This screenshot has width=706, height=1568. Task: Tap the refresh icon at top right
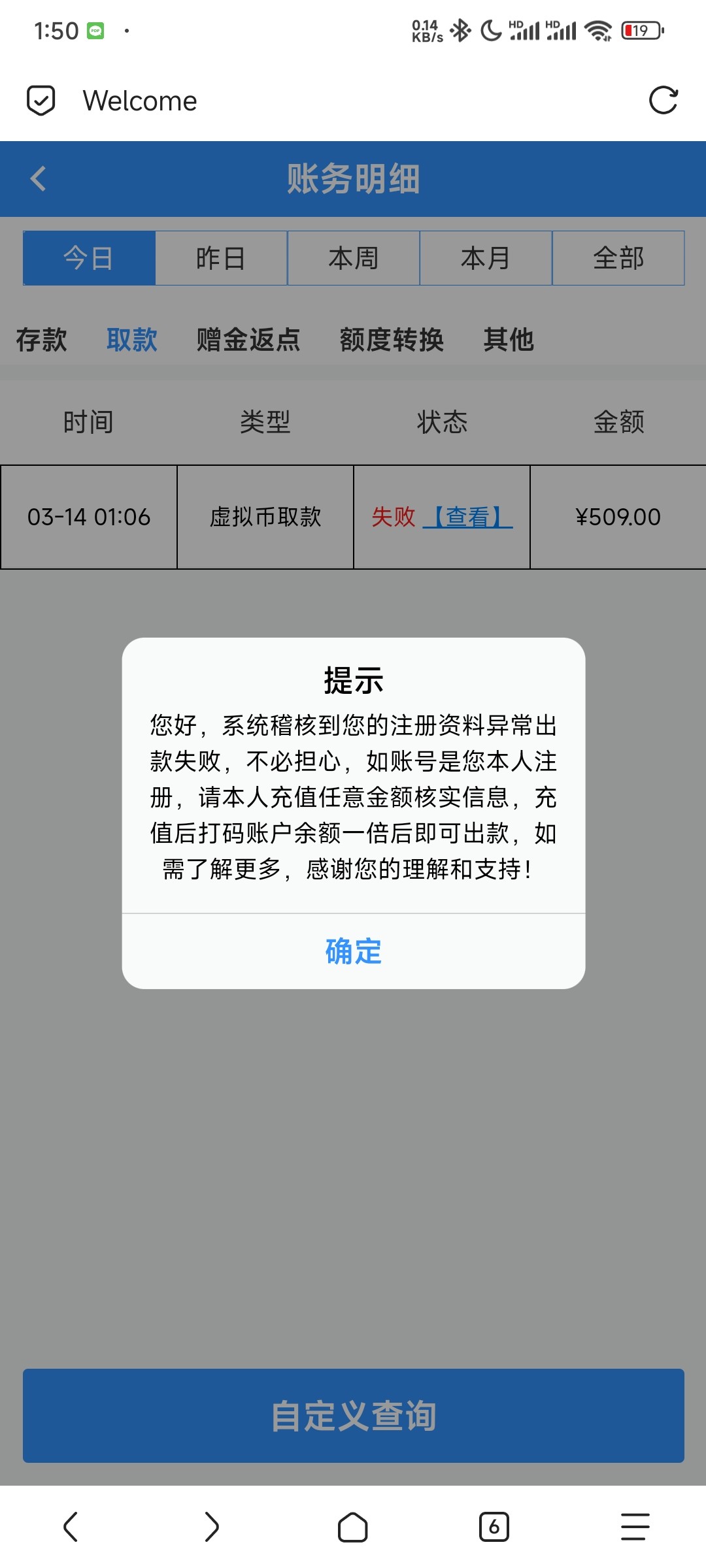664,100
